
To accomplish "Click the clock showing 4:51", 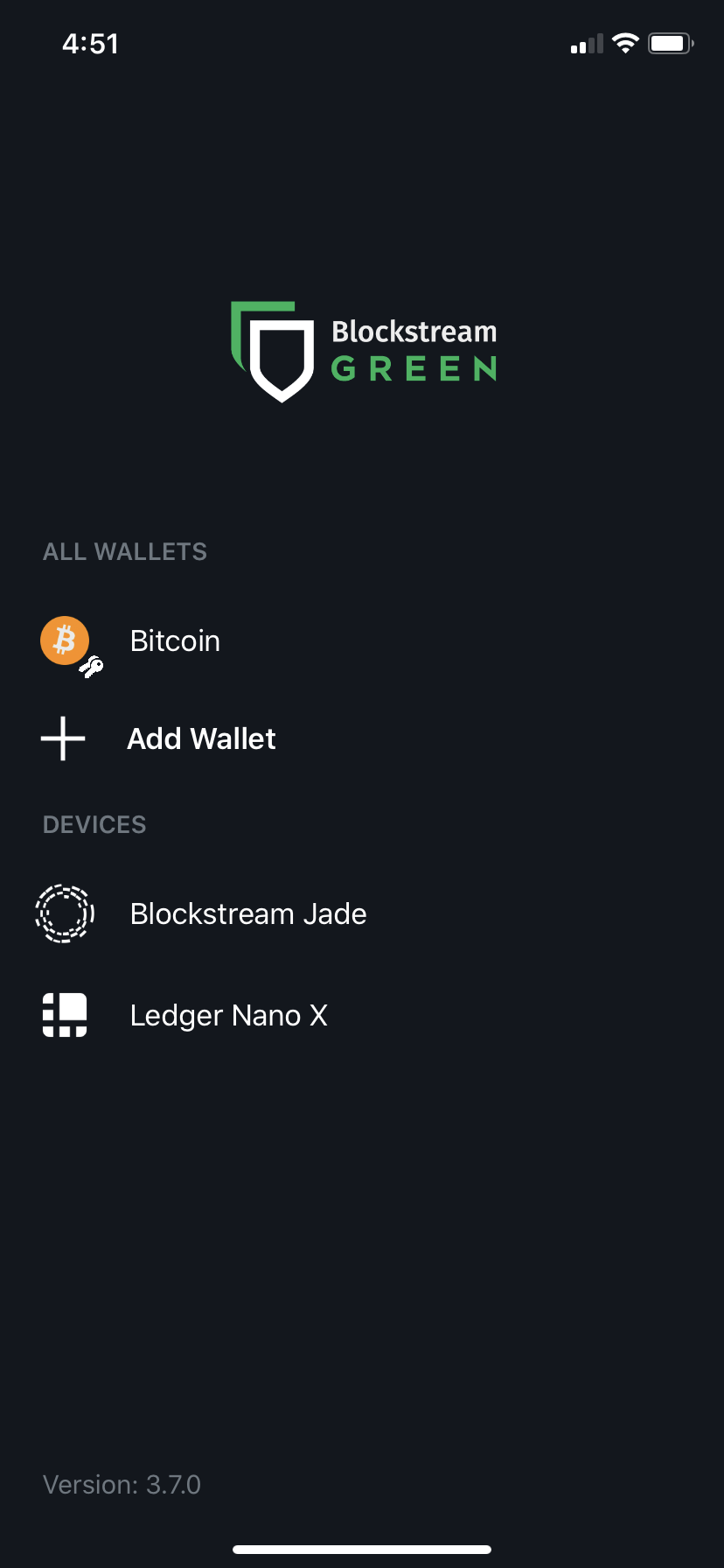I will (x=91, y=43).
